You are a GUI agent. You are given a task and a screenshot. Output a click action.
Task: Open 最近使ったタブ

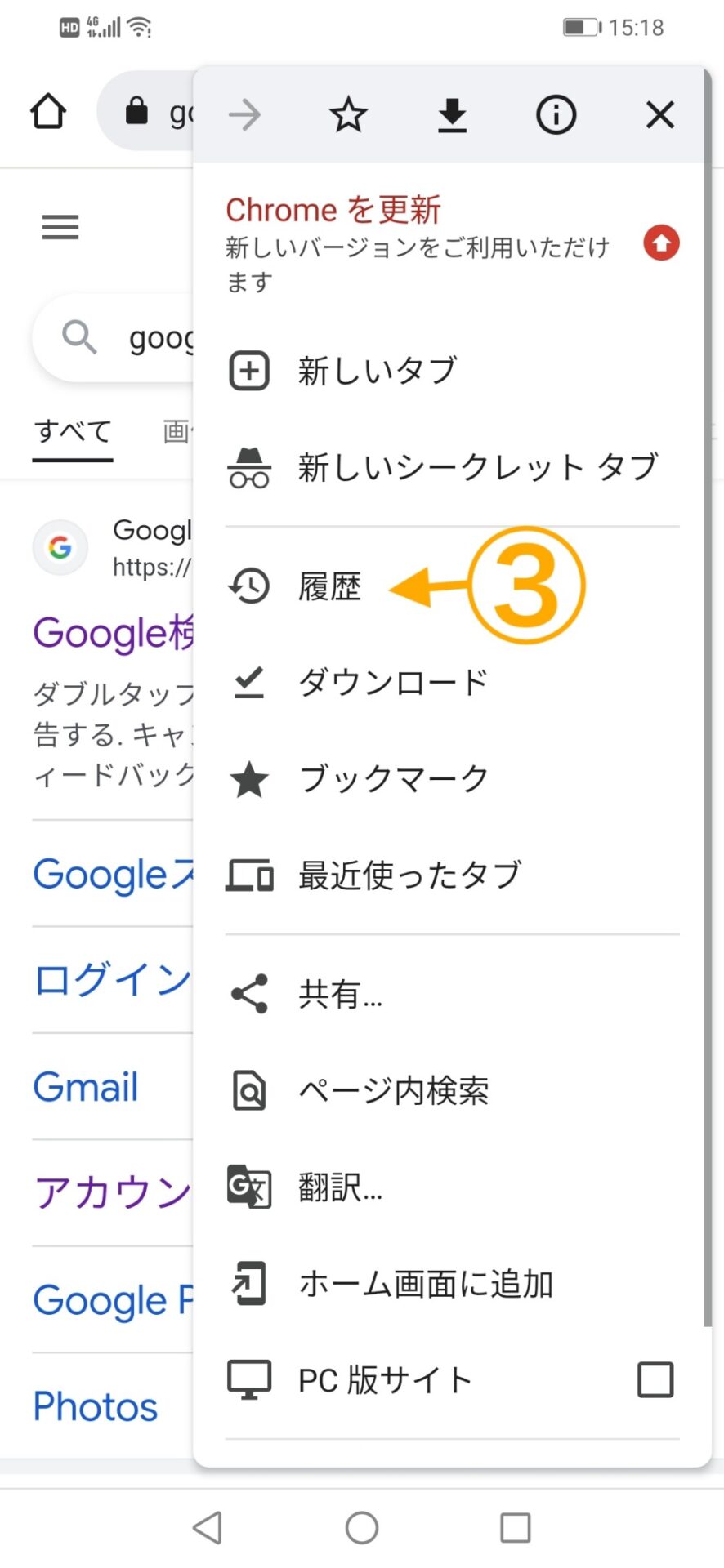click(x=452, y=875)
